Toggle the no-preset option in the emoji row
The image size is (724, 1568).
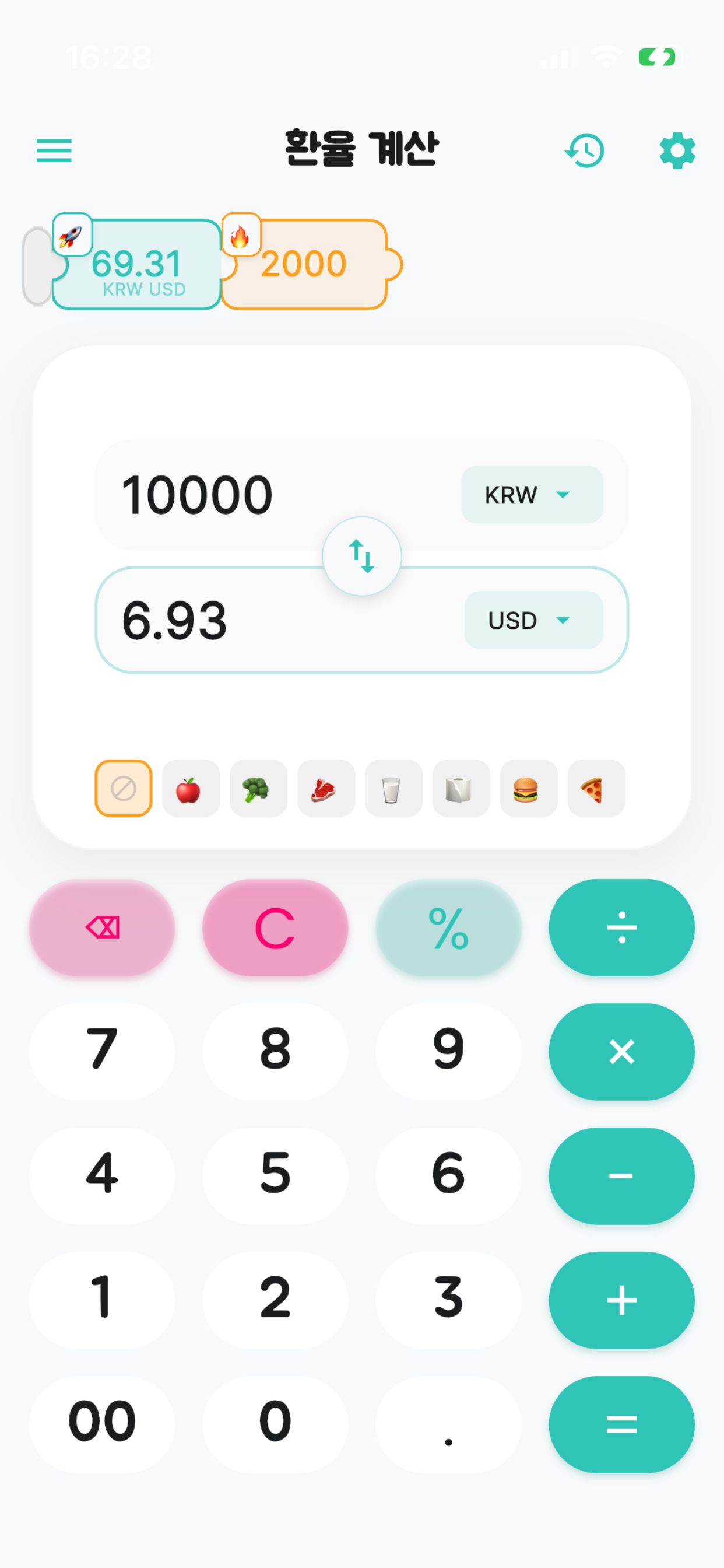click(123, 789)
